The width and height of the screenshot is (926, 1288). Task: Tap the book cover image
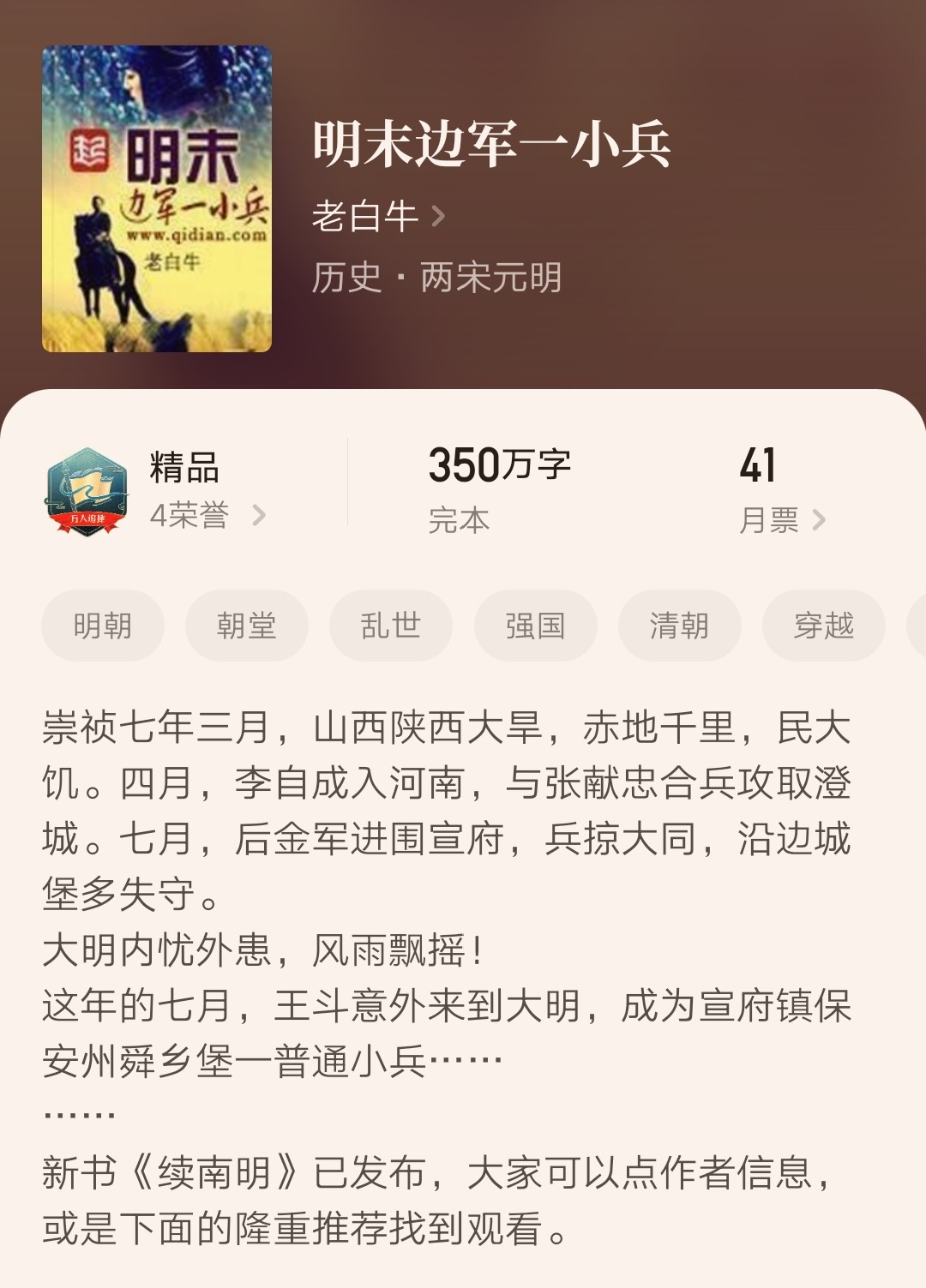(x=157, y=199)
